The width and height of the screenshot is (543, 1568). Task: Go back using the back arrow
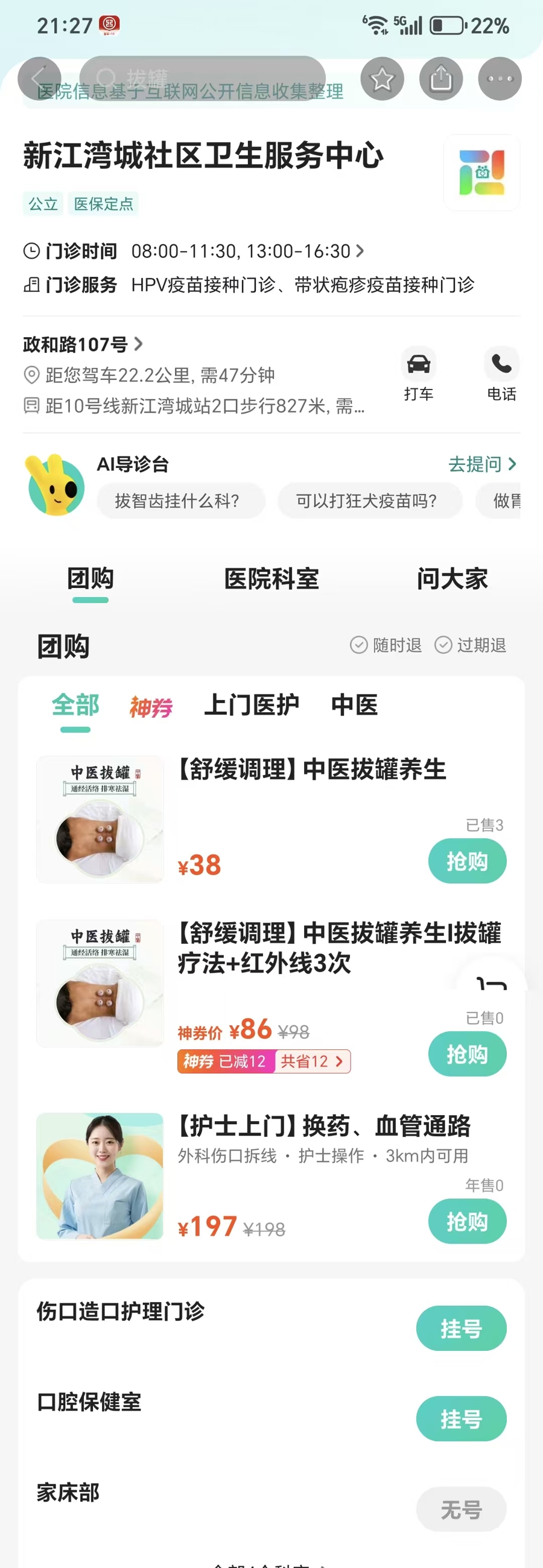[x=39, y=78]
